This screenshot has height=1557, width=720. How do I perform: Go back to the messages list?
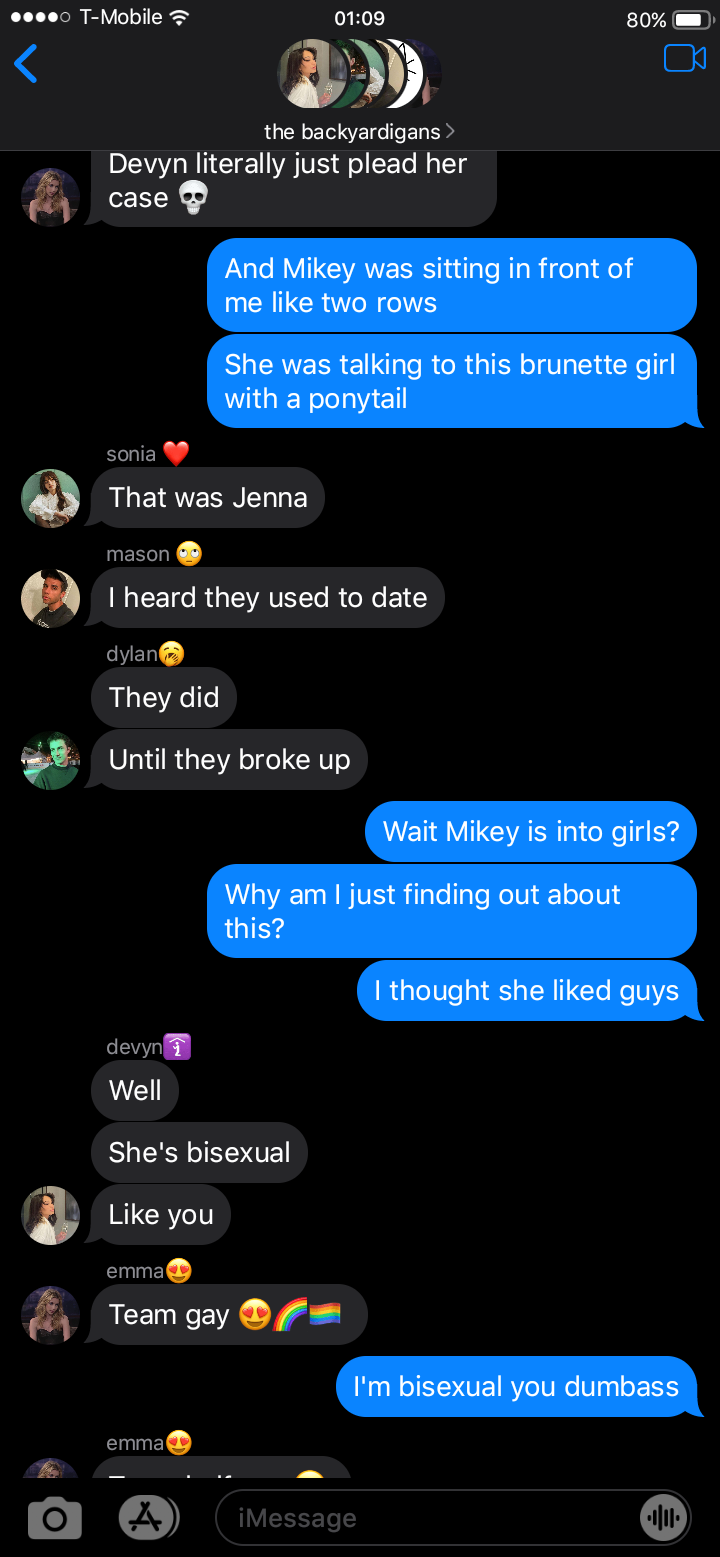coord(26,64)
